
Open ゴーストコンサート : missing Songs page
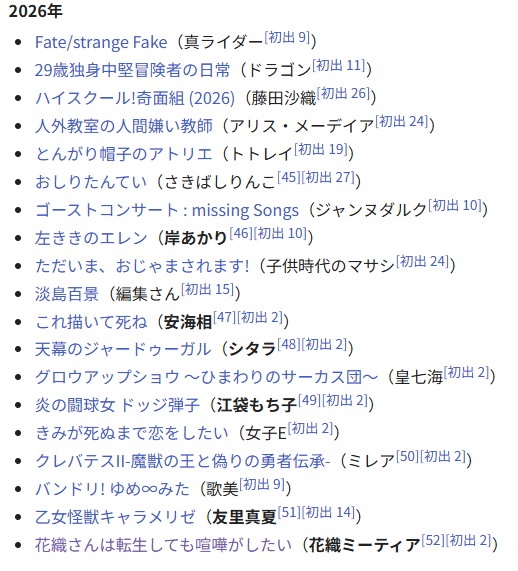tap(167, 210)
